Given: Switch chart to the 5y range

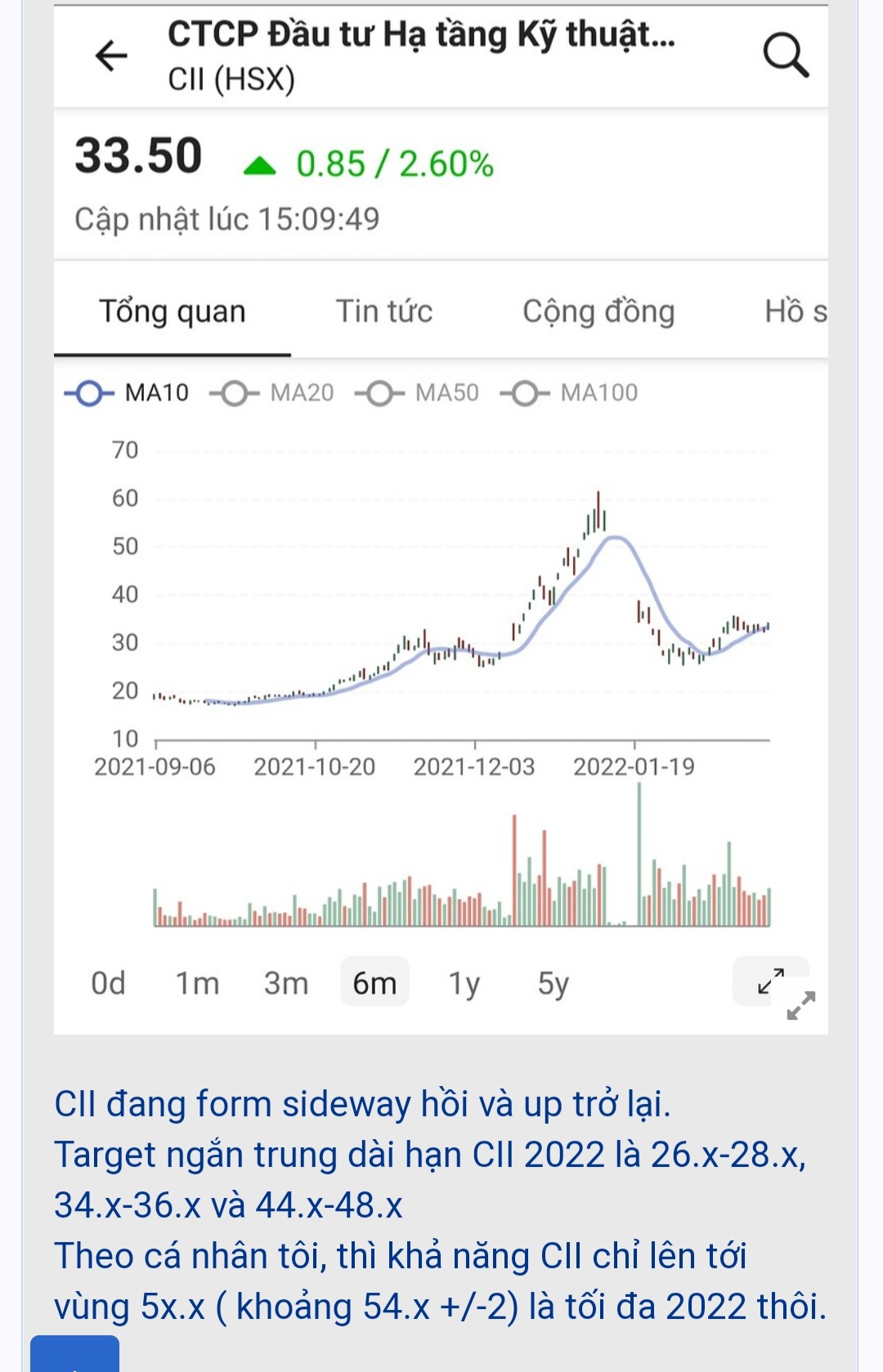Looking at the screenshot, I should pyautogui.click(x=553, y=983).
